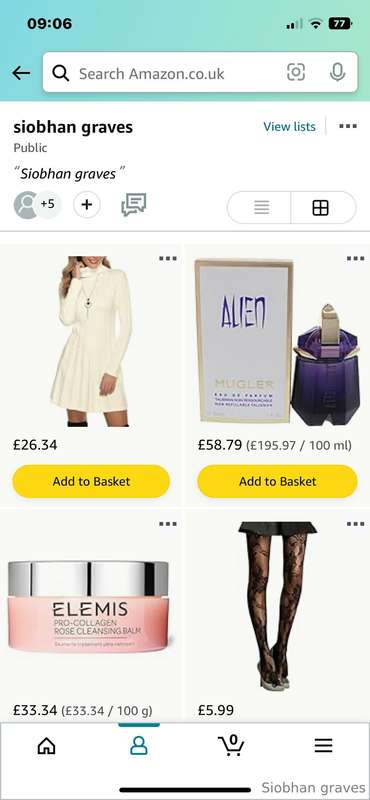Image resolution: width=370 pixels, height=800 pixels.
Task: Start voice search with the microphone
Action: (337, 72)
